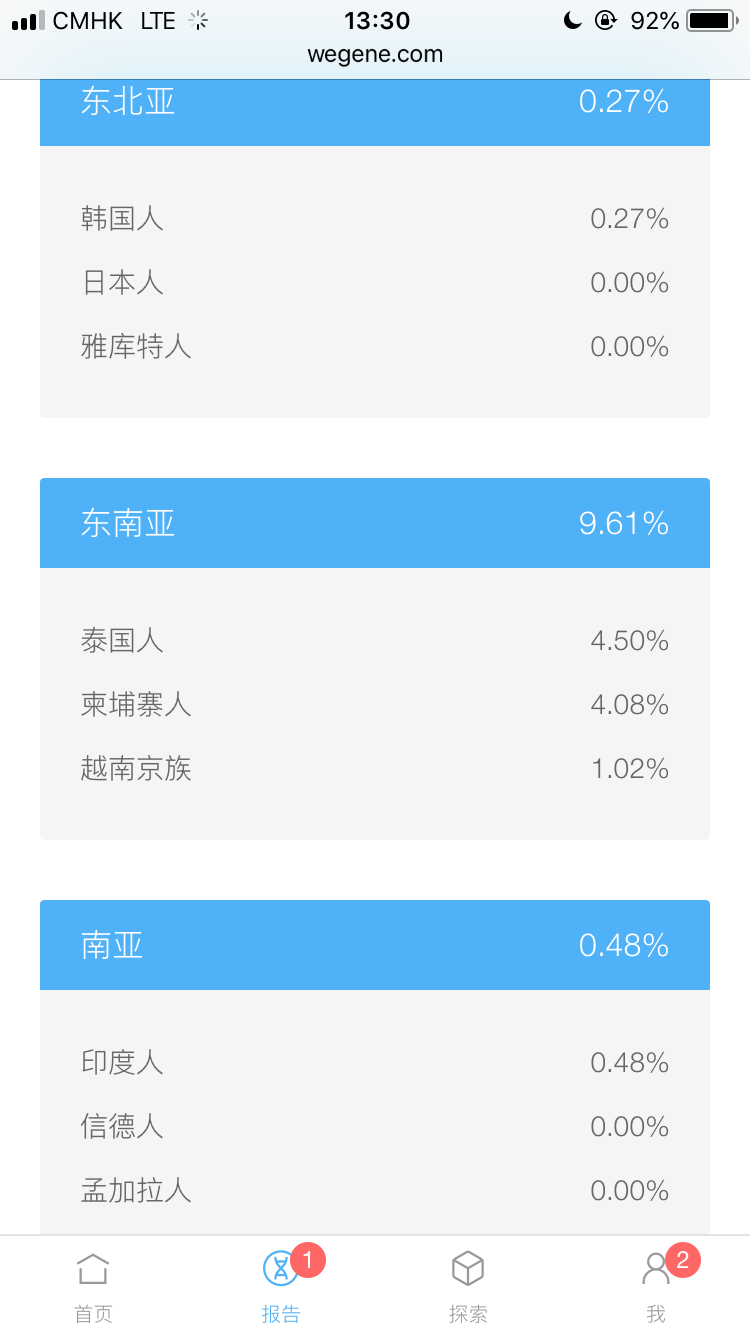The height and width of the screenshot is (1334, 750).
Task: Go to the 首页 home tab
Action: coord(93,1286)
